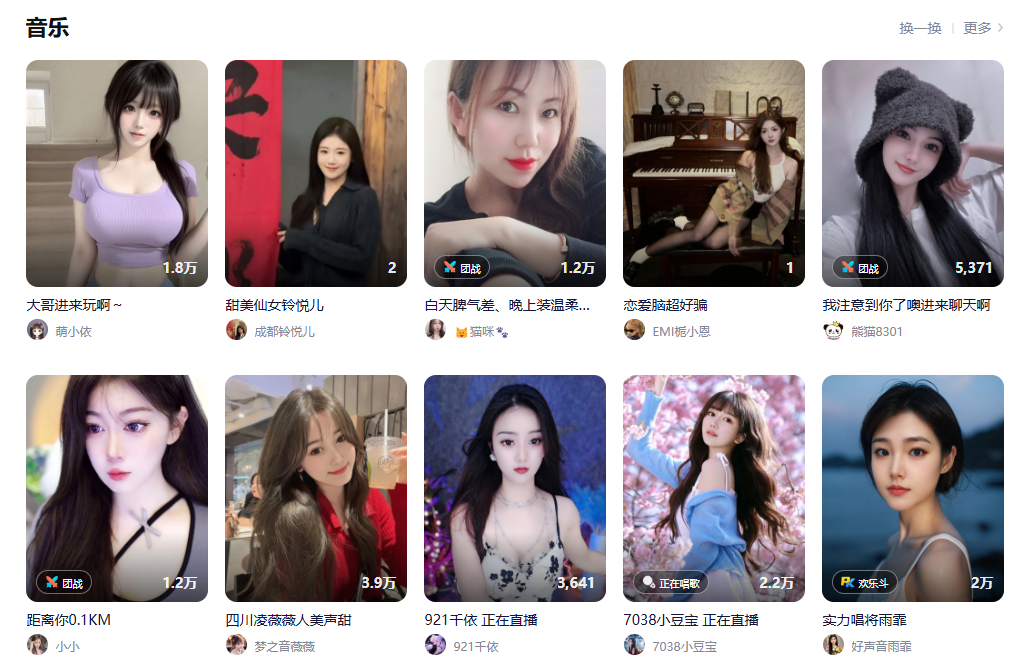Screen dimensions: 1032x668
Task: View streamer profile EMI栀小恩
Action: pyautogui.click(x=681, y=331)
